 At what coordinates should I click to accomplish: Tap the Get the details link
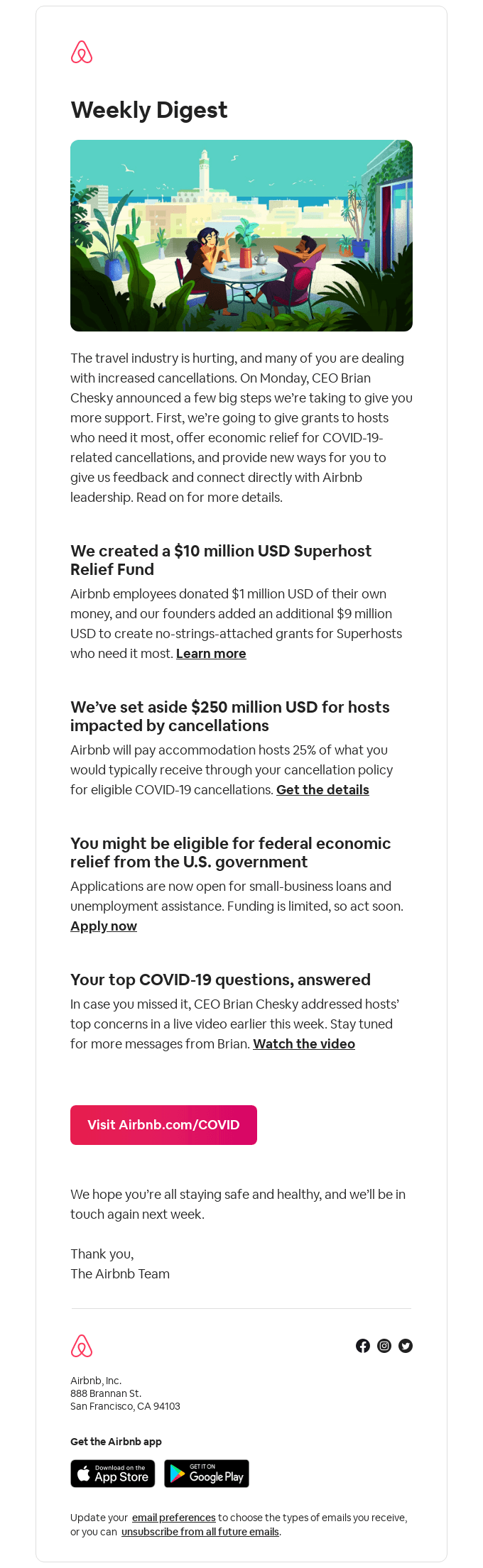(x=322, y=790)
